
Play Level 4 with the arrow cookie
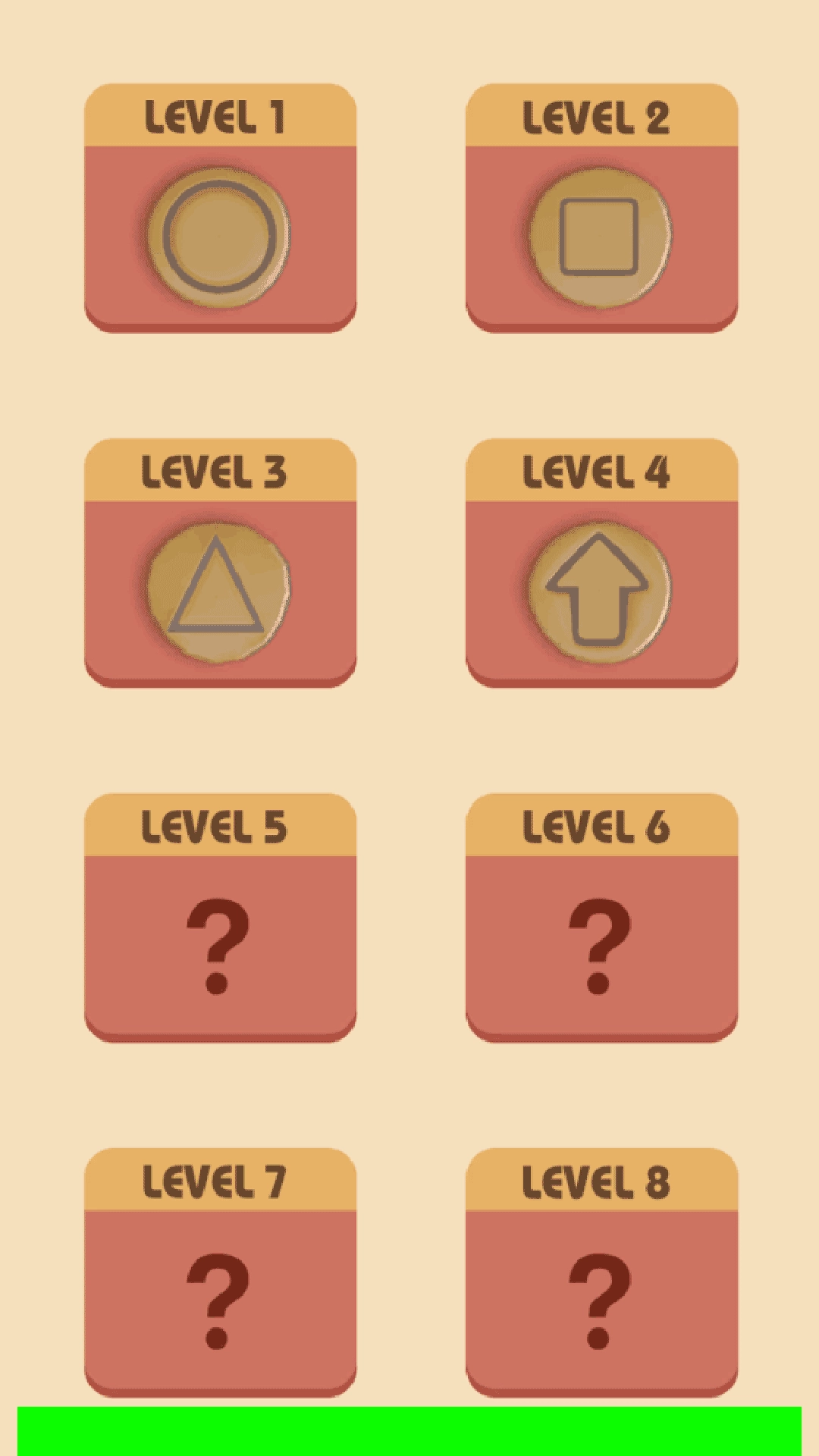coord(601,563)
